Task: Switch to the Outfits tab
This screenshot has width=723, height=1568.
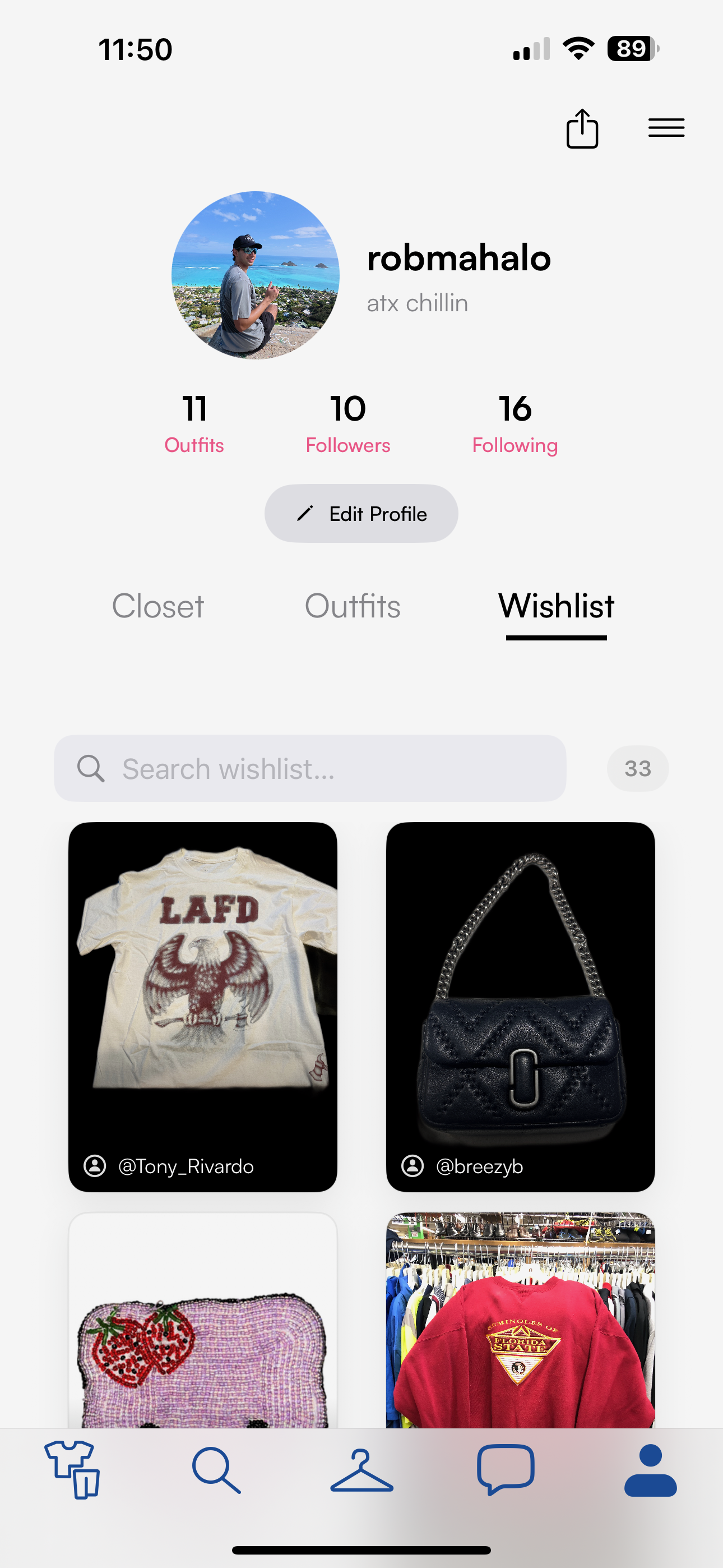Action: pos(353,606)
